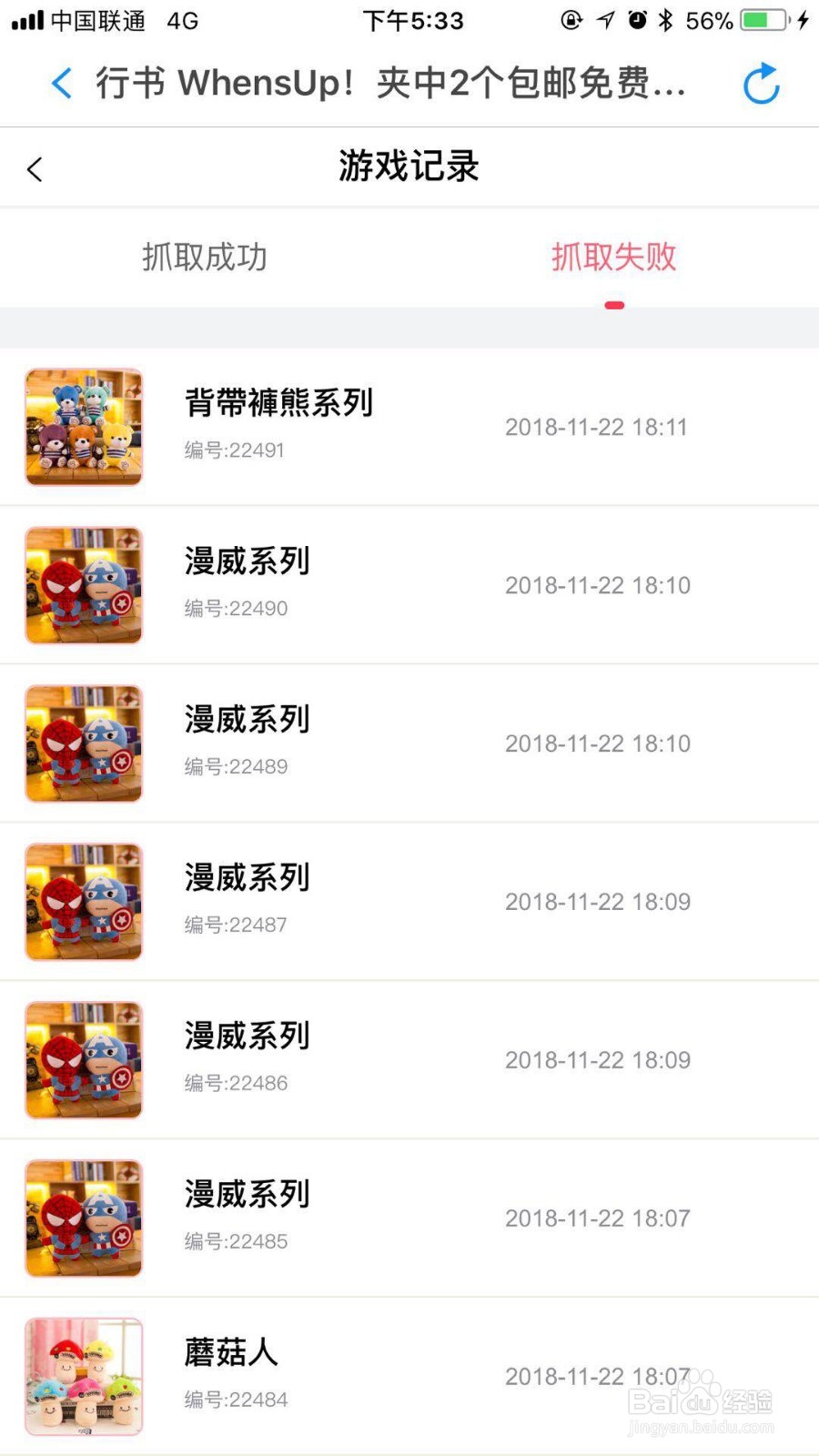Tap the alarm clock icon in status bar
Viewport: 819px width, 1456px height.
click(x=637, y=19)
